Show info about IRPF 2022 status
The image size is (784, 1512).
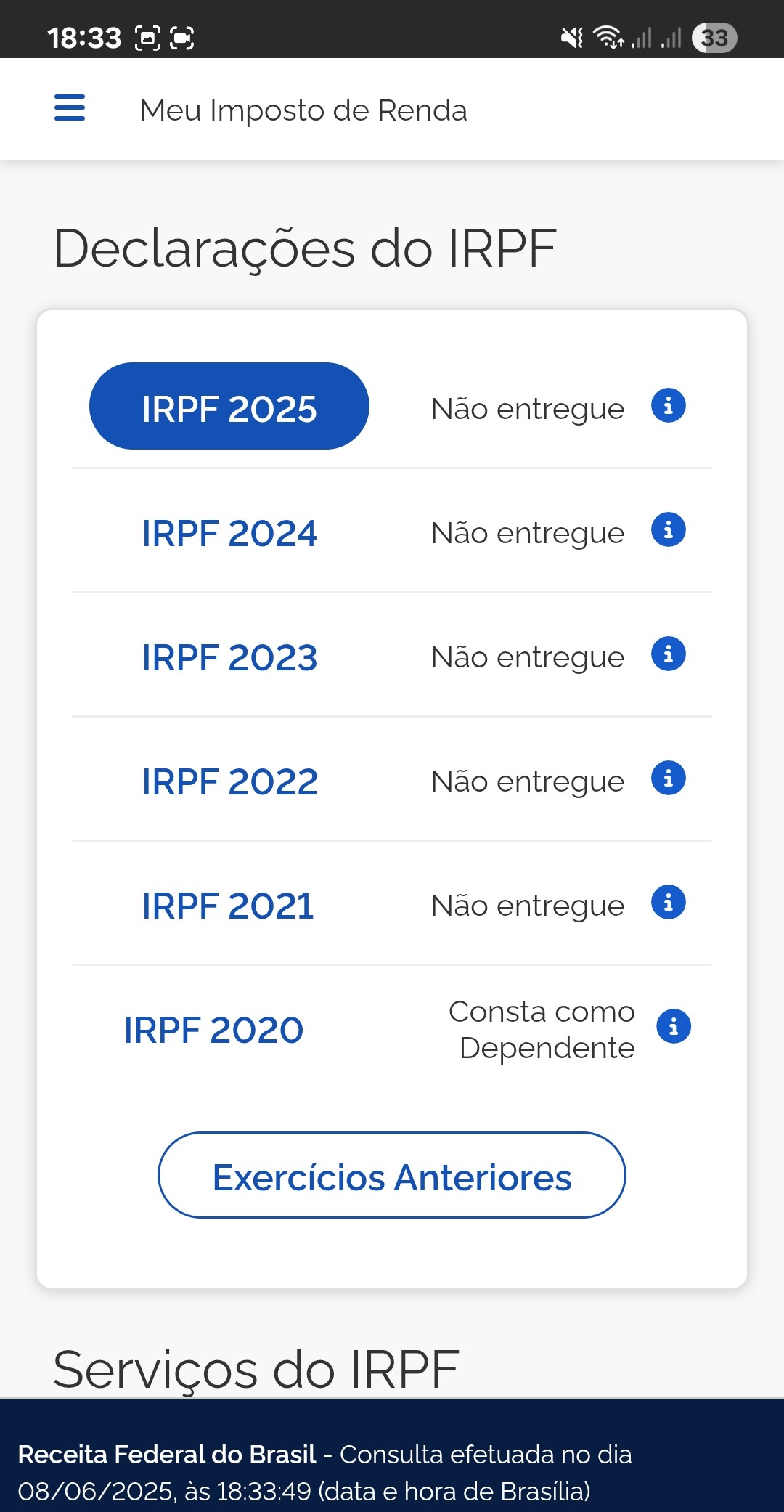pyautogui.click(x=669, y=778)
